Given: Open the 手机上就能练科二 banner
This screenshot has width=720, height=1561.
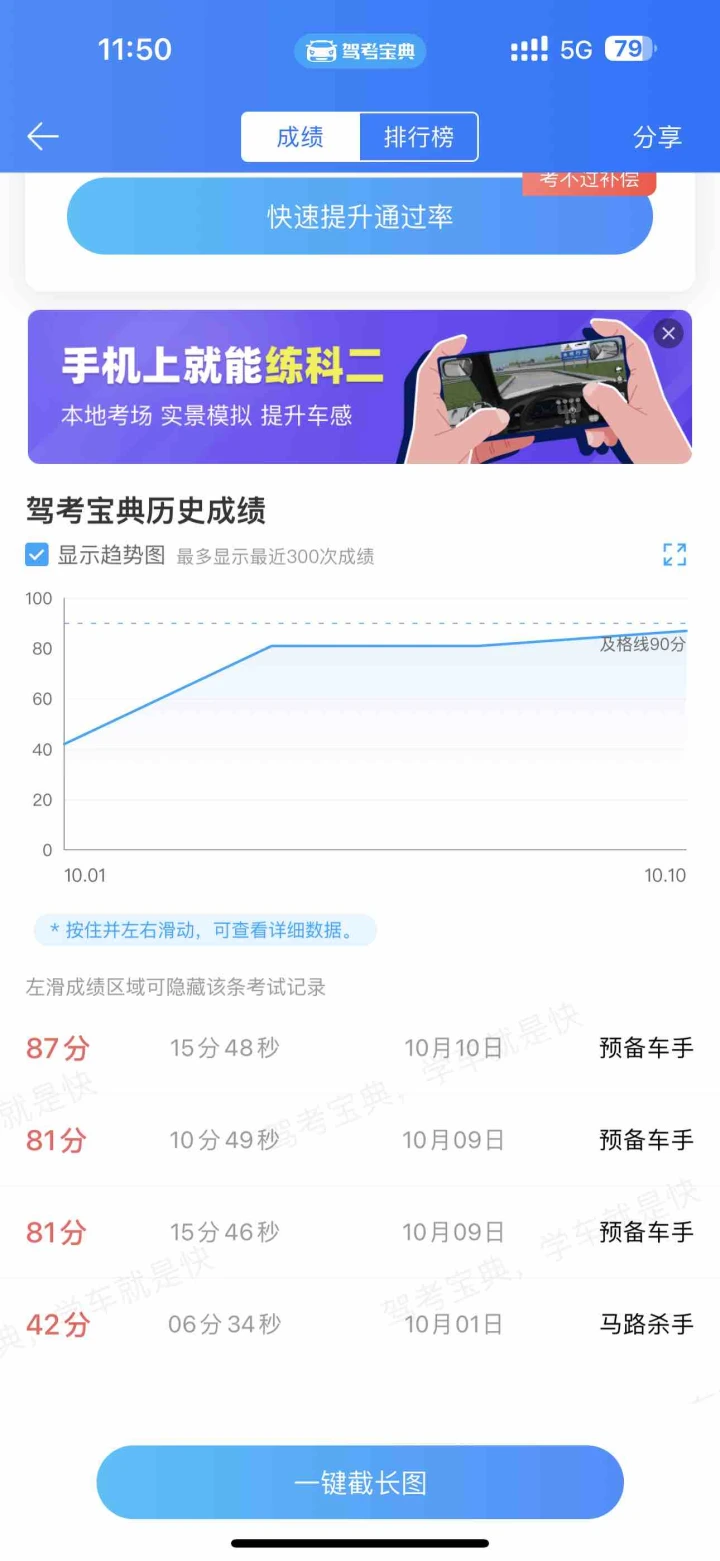Looking at the screenshot, I should (x=360, y=387).
